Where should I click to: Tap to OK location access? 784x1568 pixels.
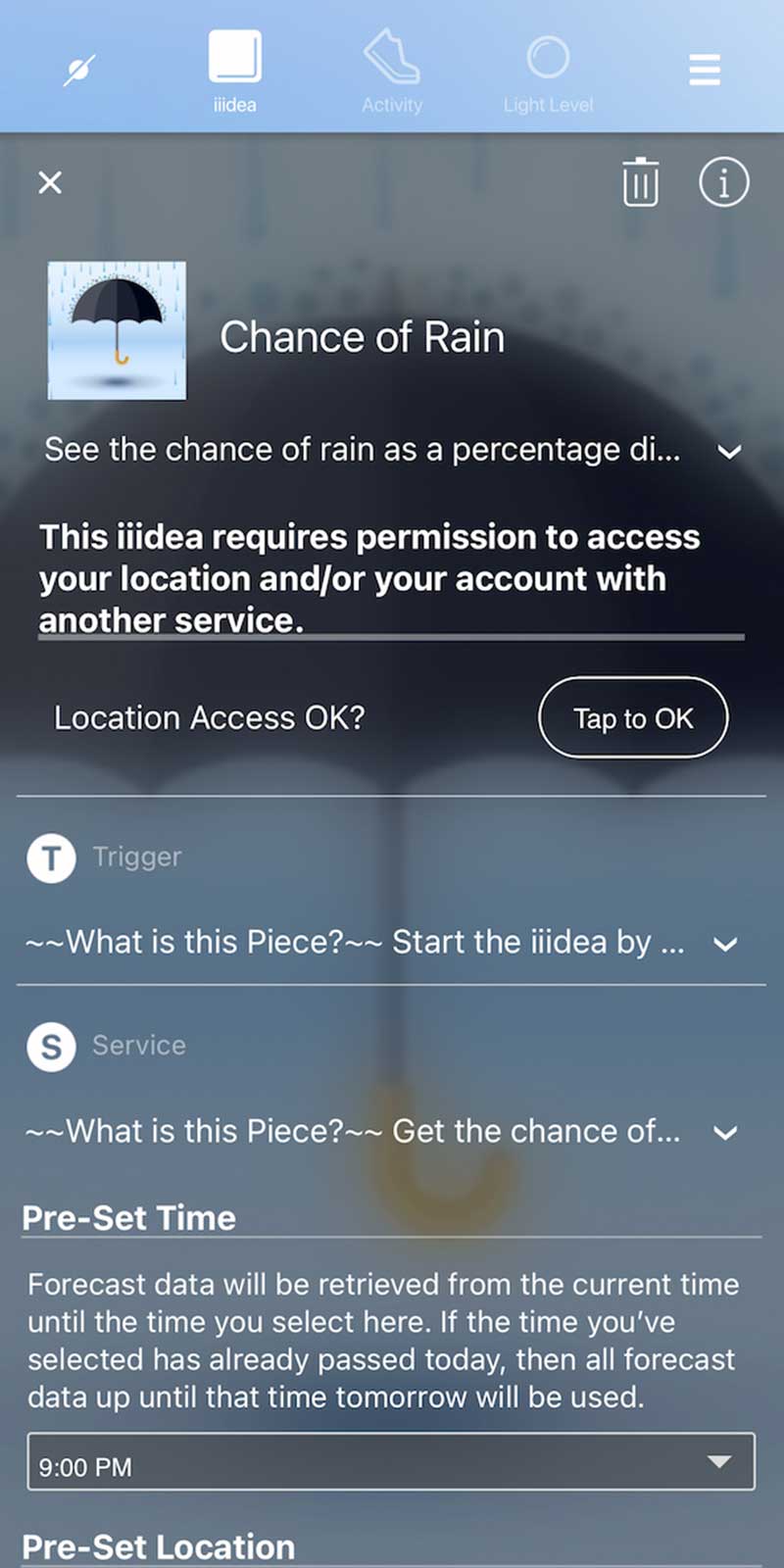(x=633, y=717)
